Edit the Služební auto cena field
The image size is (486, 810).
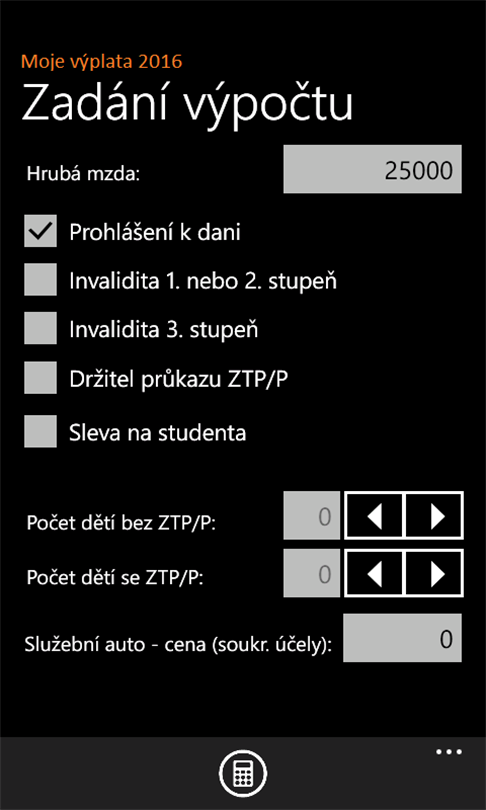pyautogui.click(x=402, y=638)
